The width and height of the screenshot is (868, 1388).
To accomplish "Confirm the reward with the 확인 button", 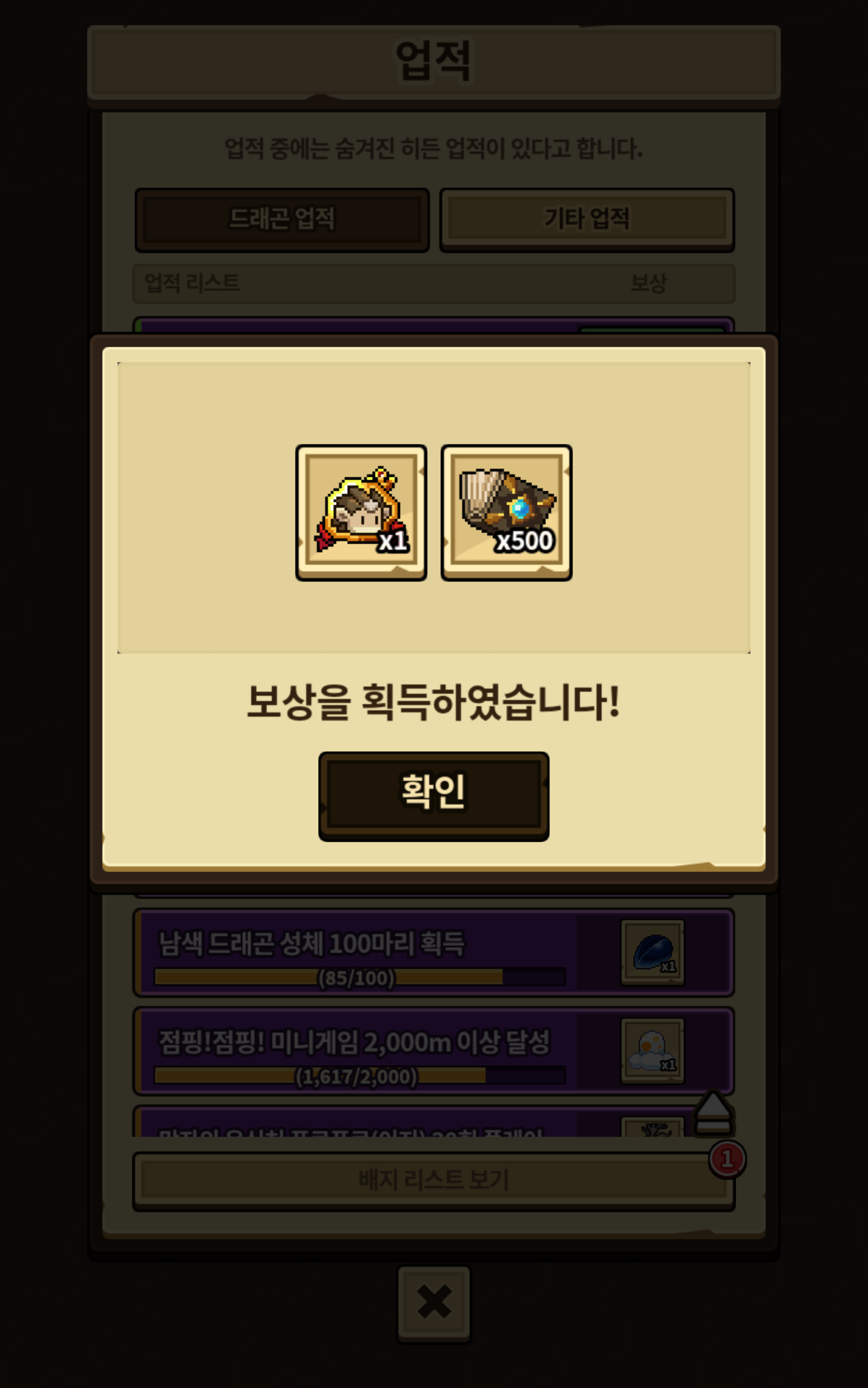I will (434, 795).
